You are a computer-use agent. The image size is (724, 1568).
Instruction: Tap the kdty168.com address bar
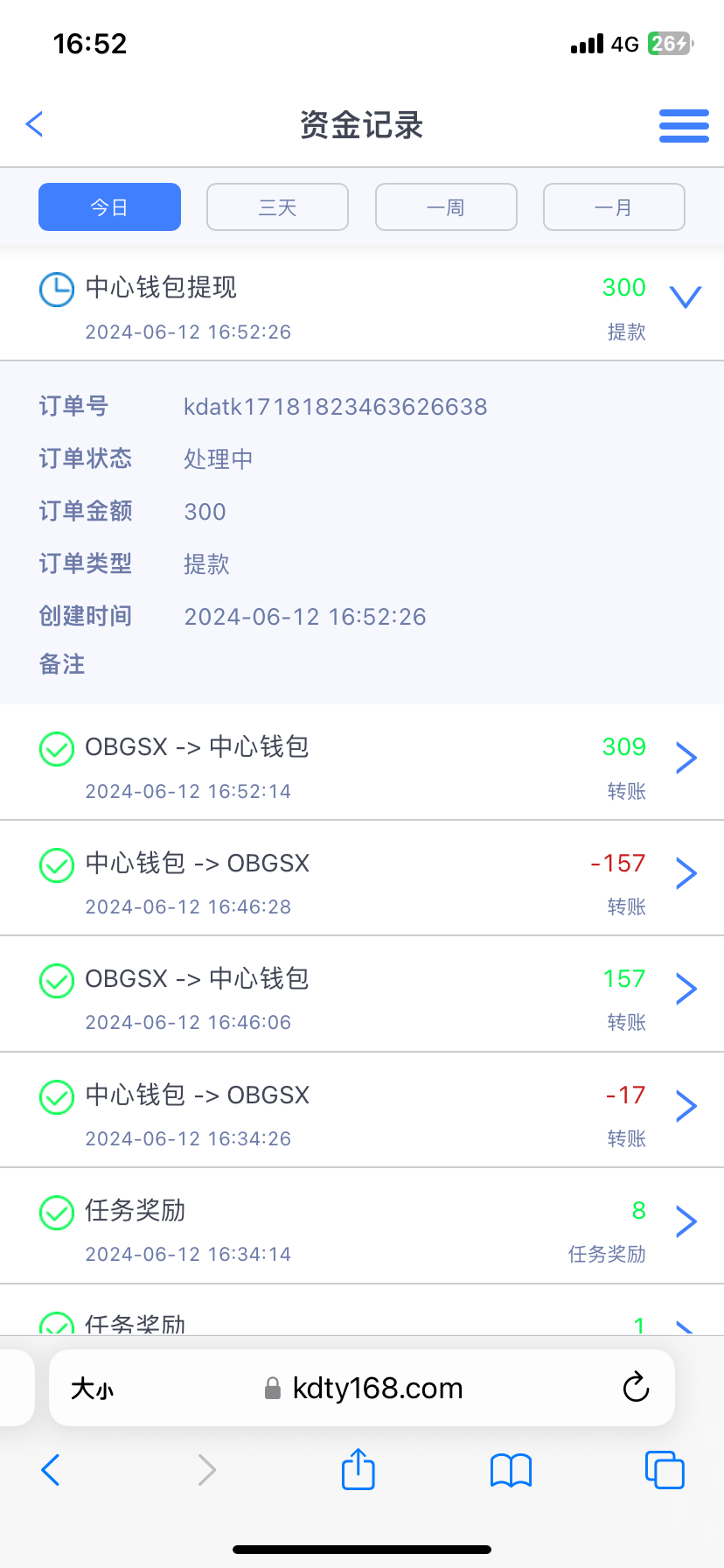[376, 1389]
